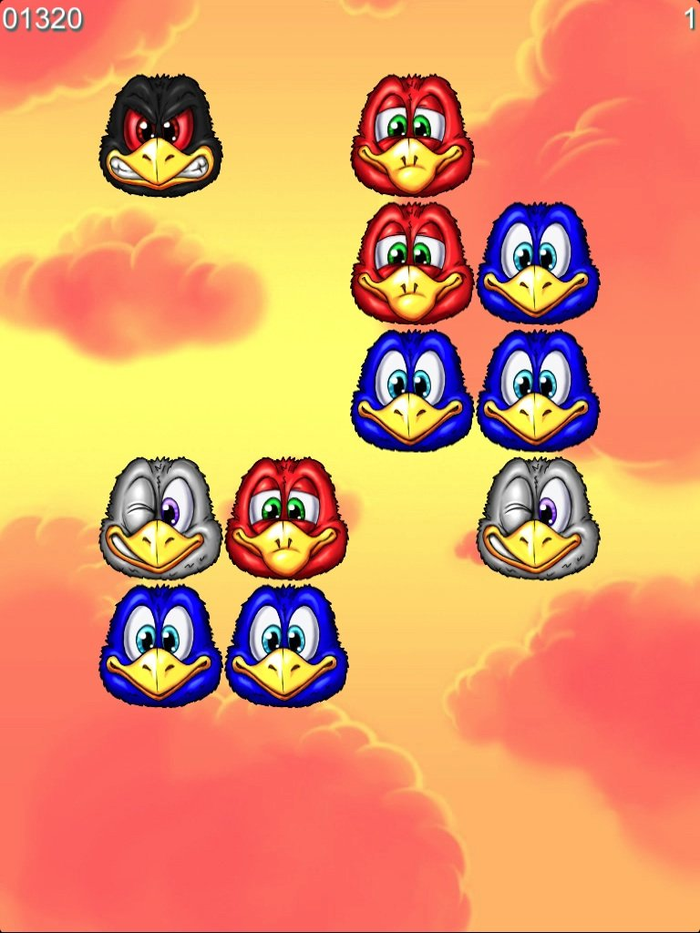
Task: Select the topmost red bird of the red pair
Action: pyautogui.click(x=412, y=135)
